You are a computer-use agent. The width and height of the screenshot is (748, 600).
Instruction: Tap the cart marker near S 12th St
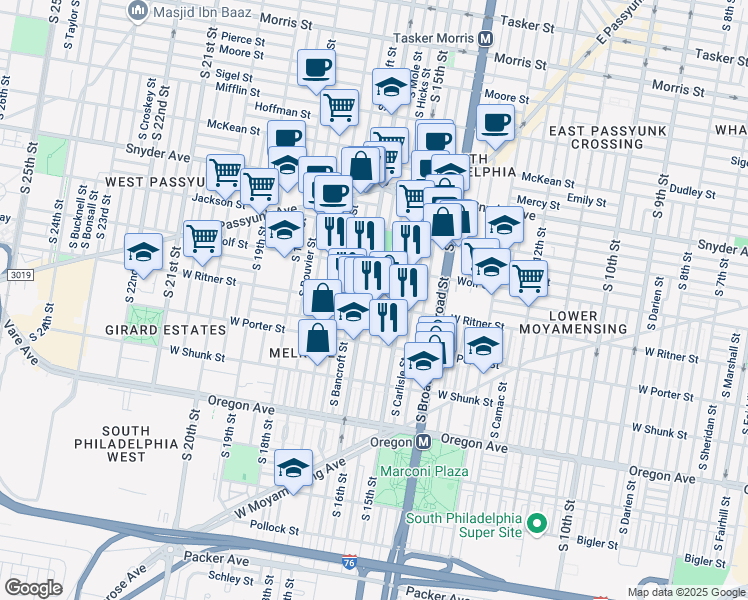pos(529,282)
